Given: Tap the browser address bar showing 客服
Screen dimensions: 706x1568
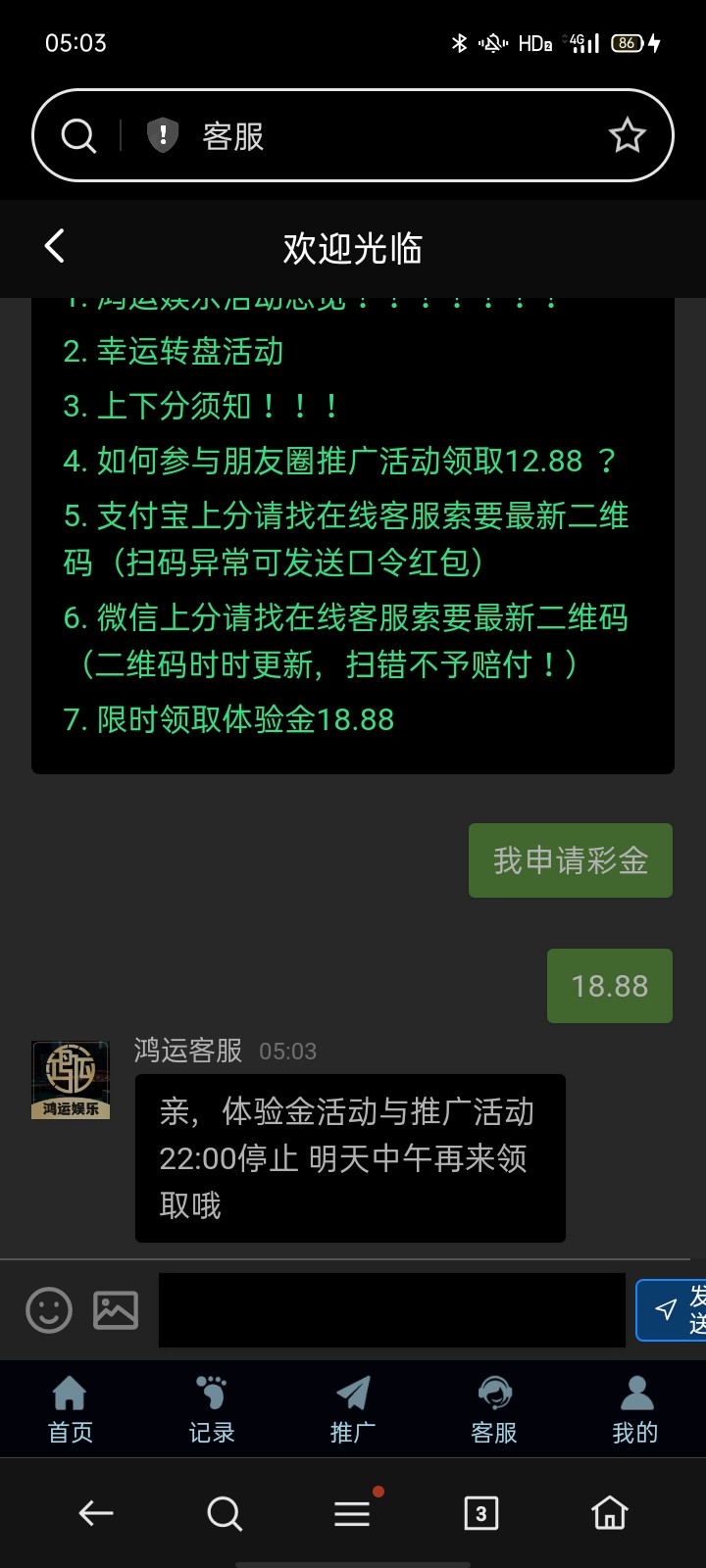Looking at the screenshot, I should 392,135.
